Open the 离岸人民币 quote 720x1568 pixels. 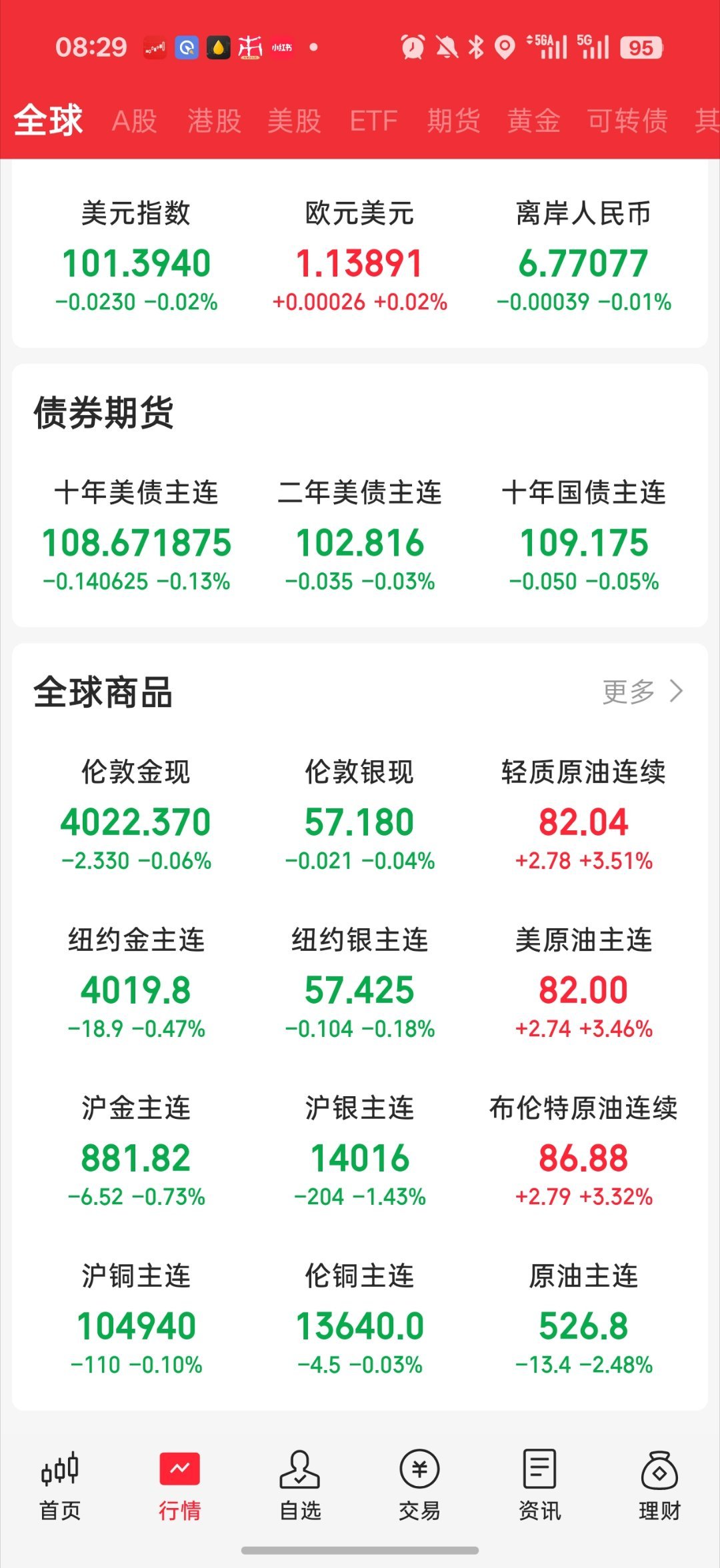click(584, 257)
